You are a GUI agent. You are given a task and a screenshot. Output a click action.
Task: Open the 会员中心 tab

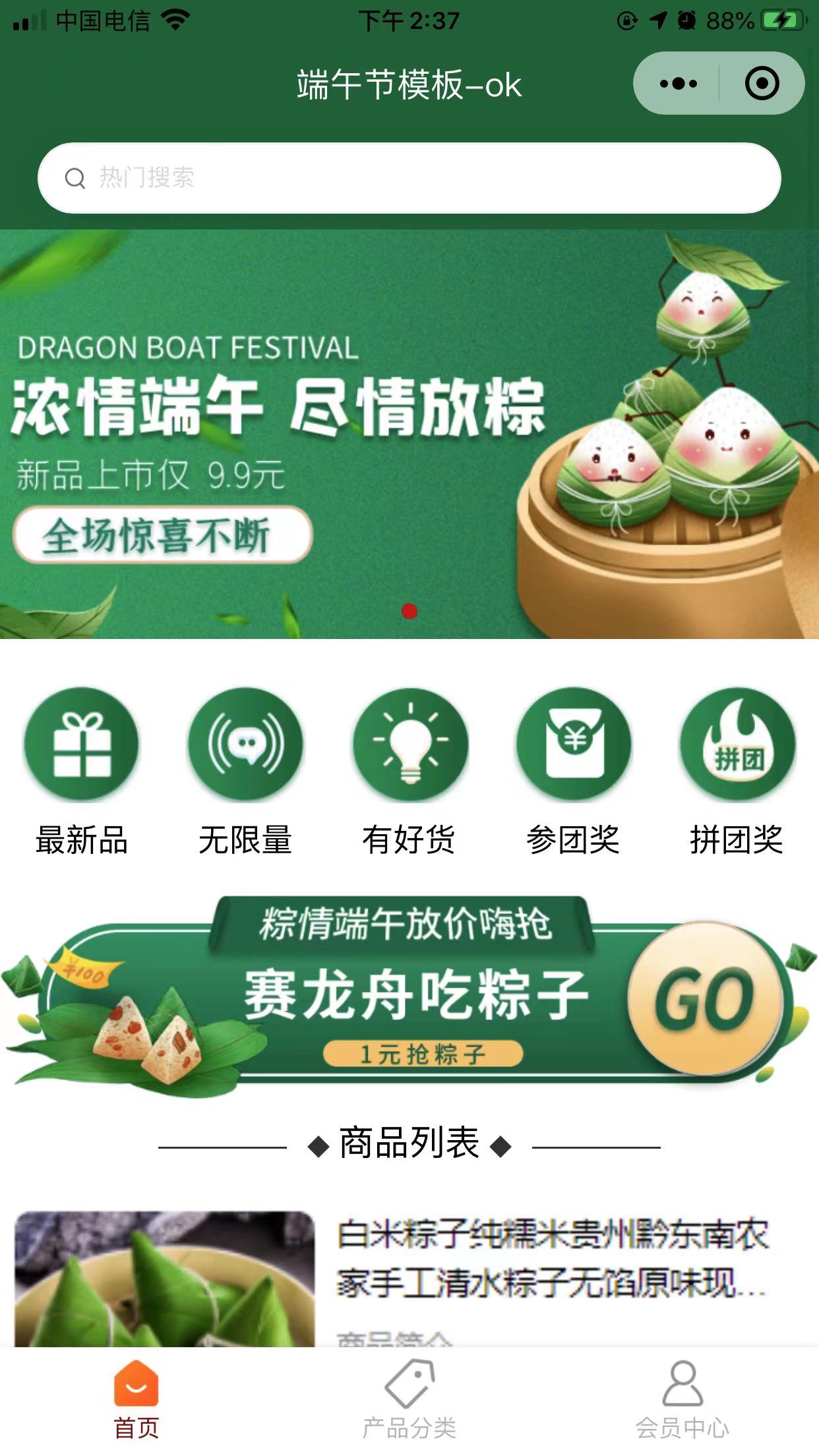[682, 1399]
